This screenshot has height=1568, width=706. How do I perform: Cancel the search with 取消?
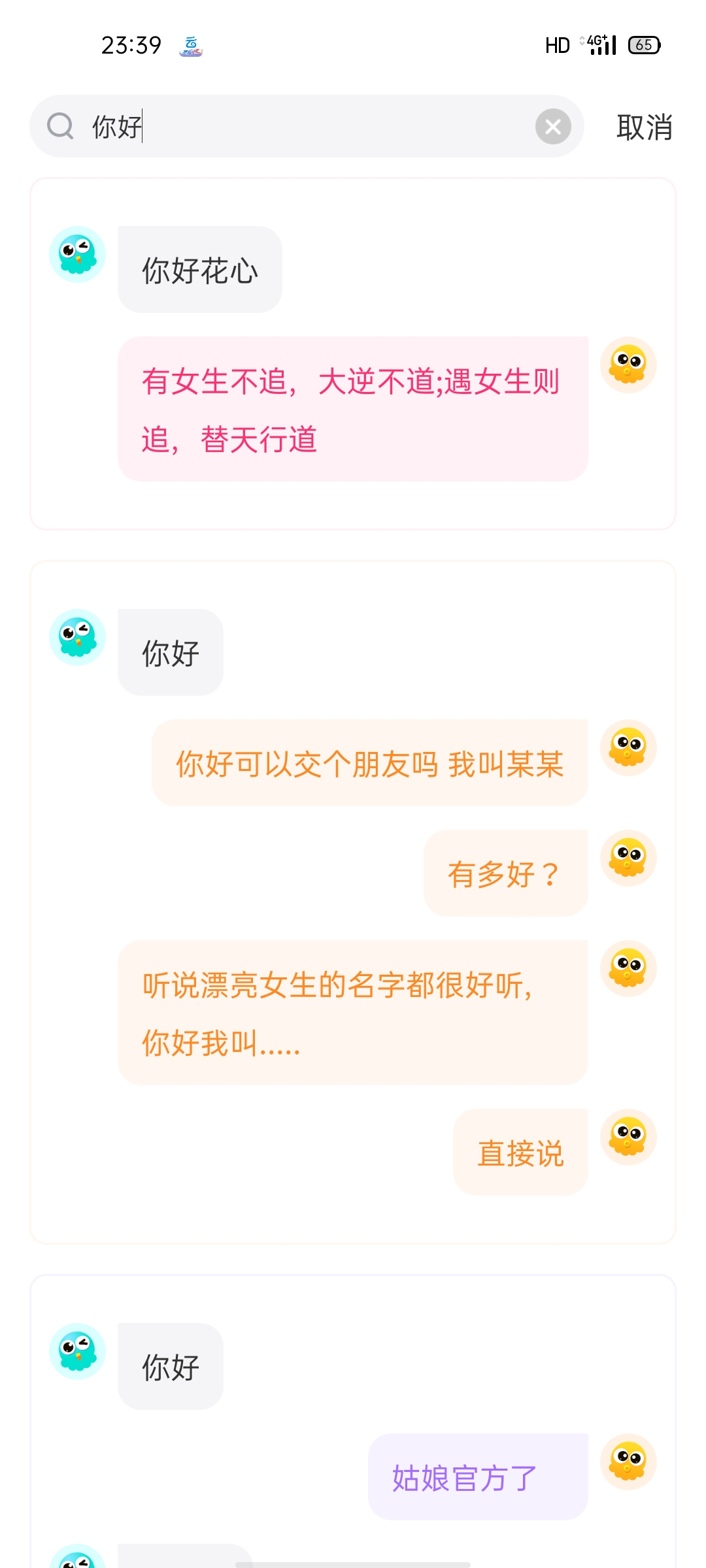(644, 127)
